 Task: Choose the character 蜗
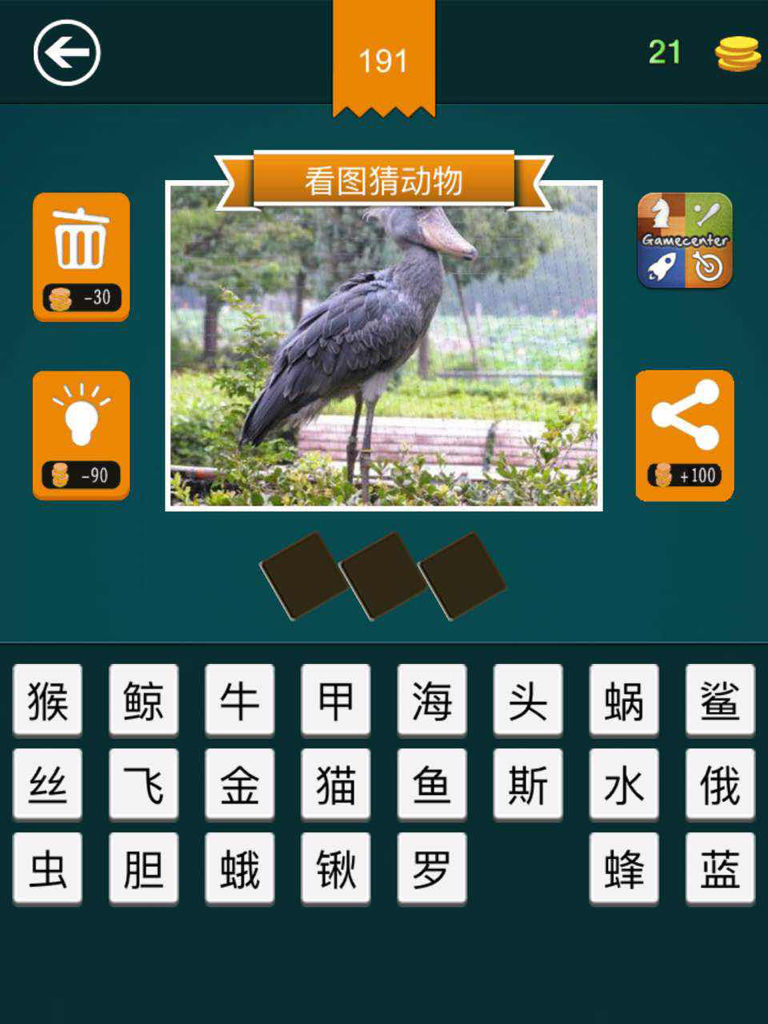click(624, 700)
